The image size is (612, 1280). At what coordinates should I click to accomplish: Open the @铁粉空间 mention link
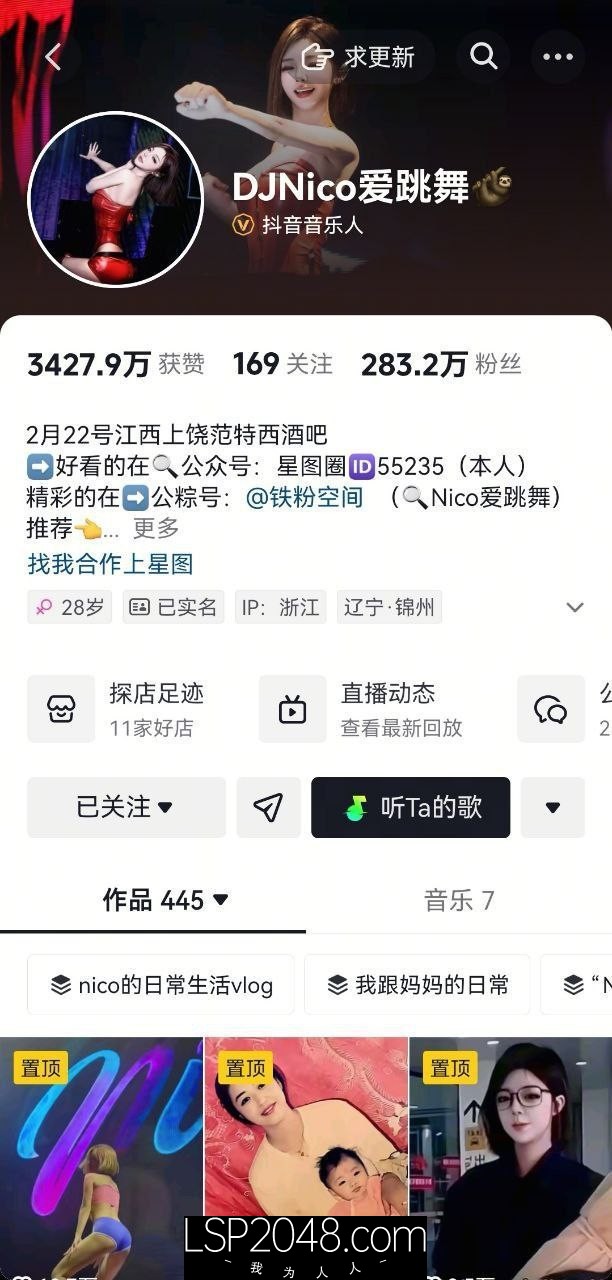pyautogui.click(x=304, y=497)
